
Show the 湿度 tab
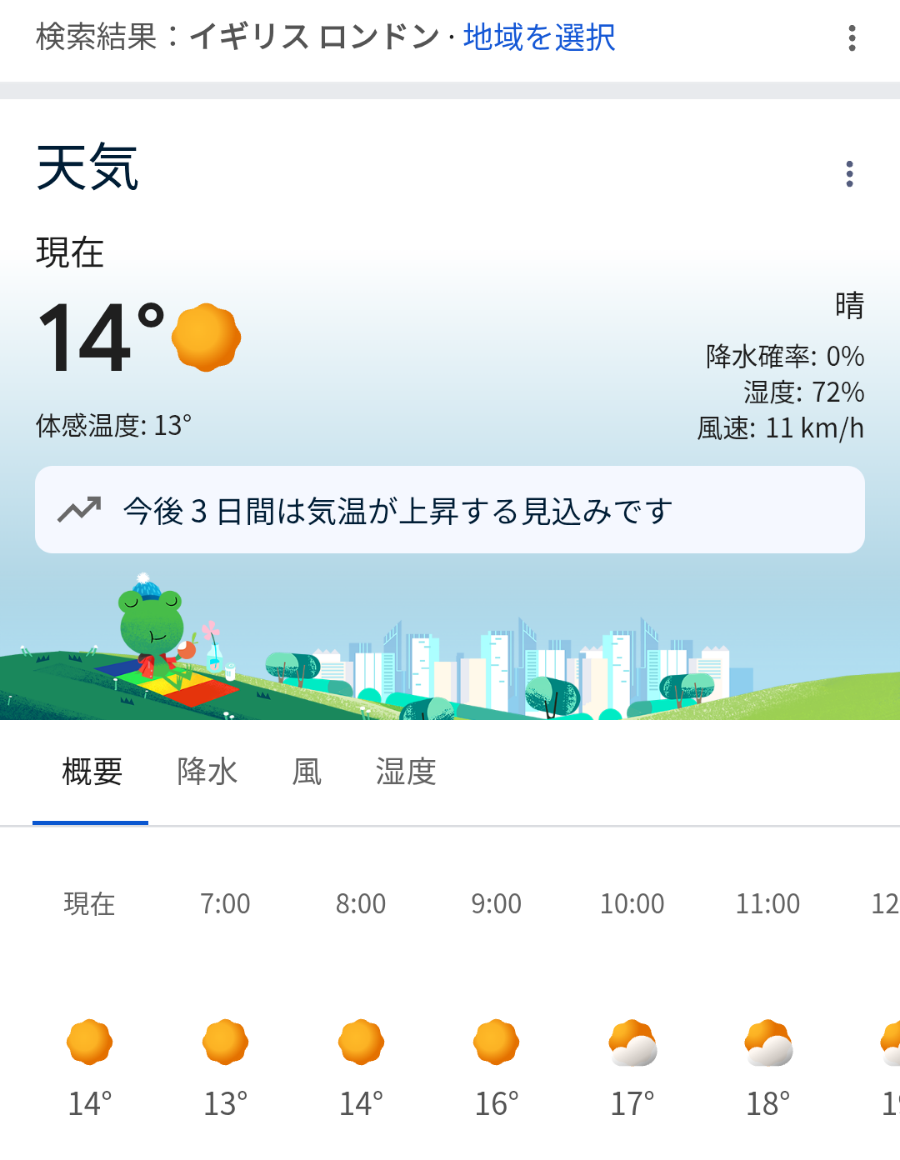pyautogui.click(x=406, y=772)
